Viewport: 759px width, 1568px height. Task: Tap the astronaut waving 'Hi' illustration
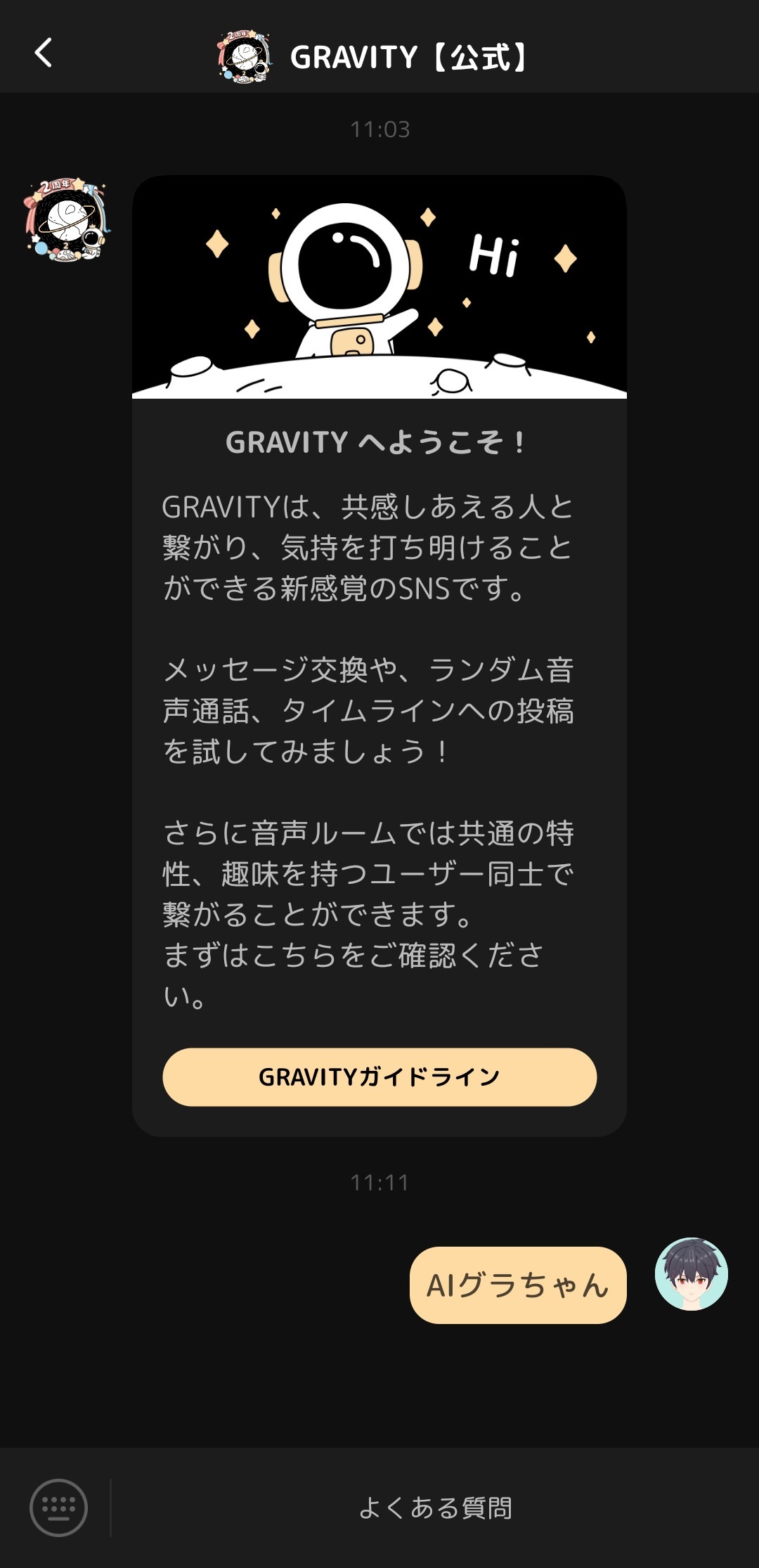tap(379, 288)
